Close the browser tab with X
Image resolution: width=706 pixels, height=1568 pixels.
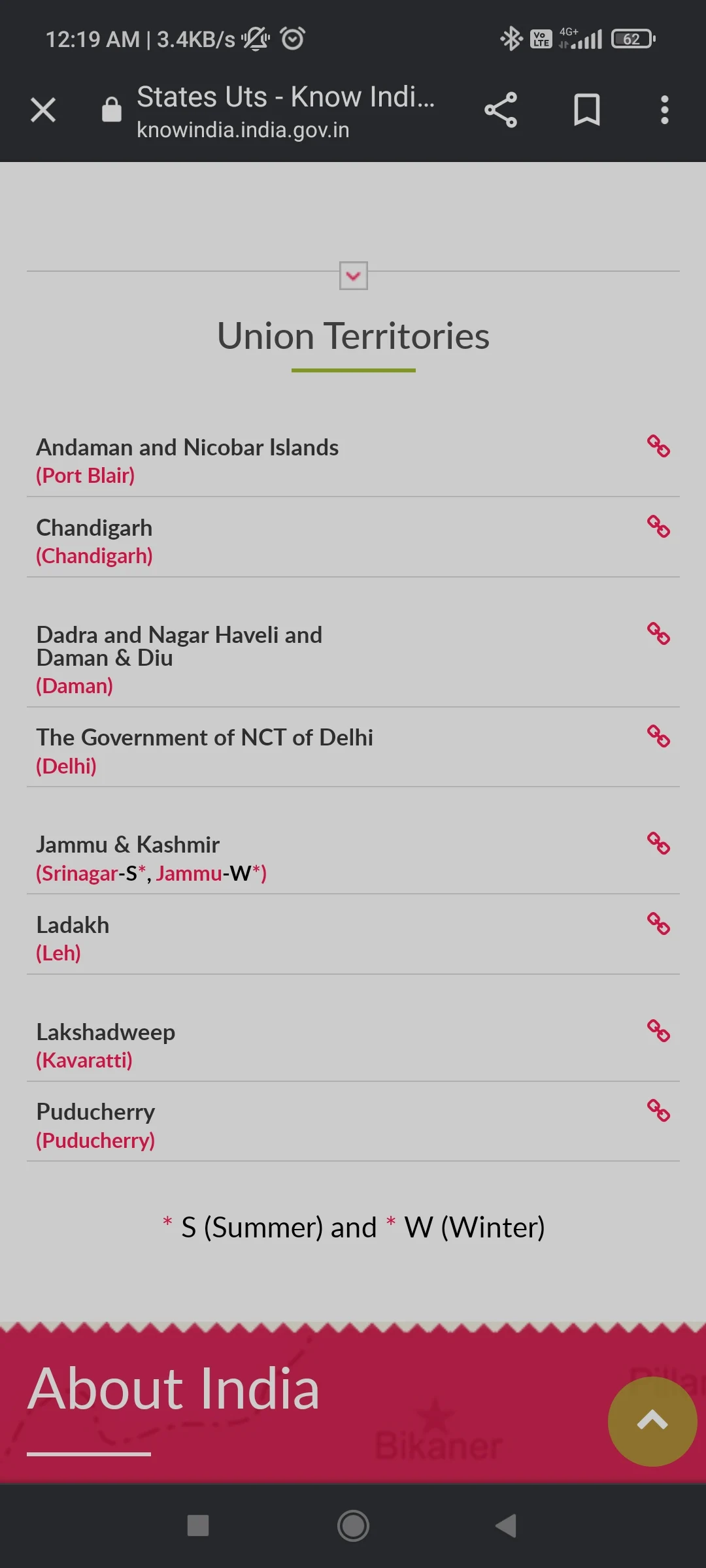(43, 110)
